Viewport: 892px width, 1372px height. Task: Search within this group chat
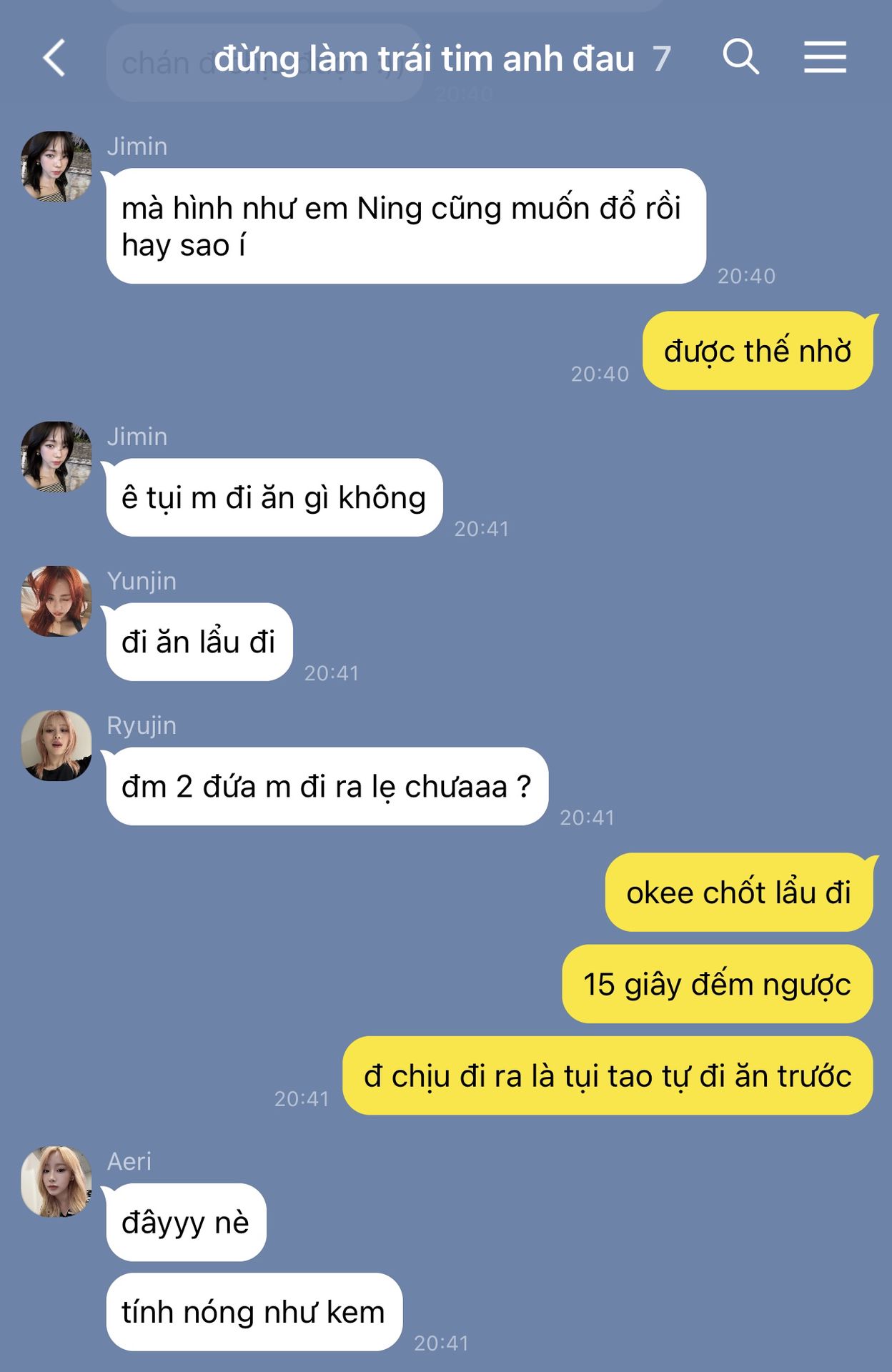point(740,57)
